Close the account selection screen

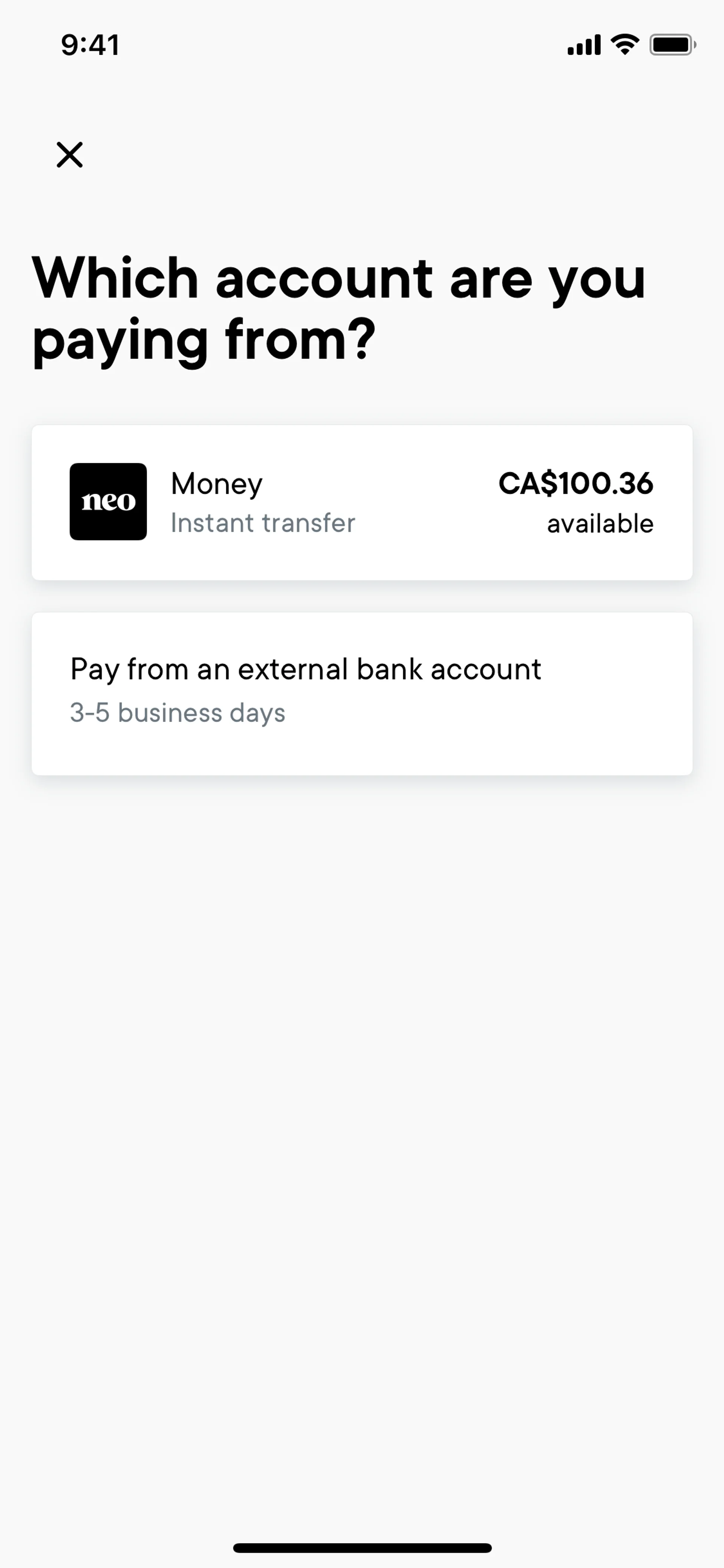69,155
